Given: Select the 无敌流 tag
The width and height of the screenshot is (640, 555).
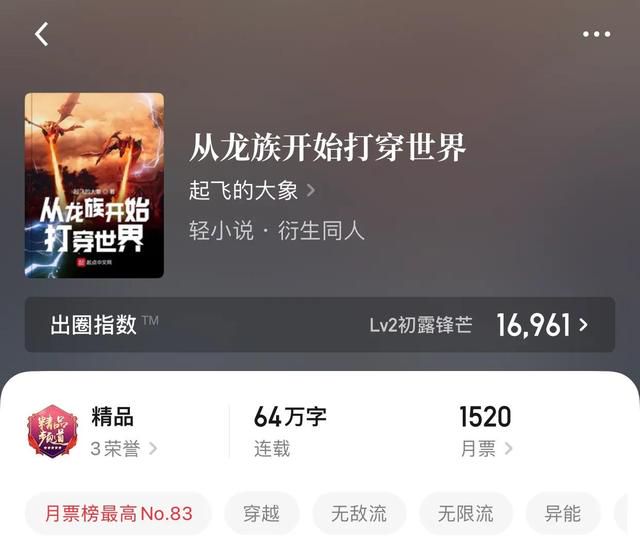Looking at the screenshot, I should [x=359, y=514].
